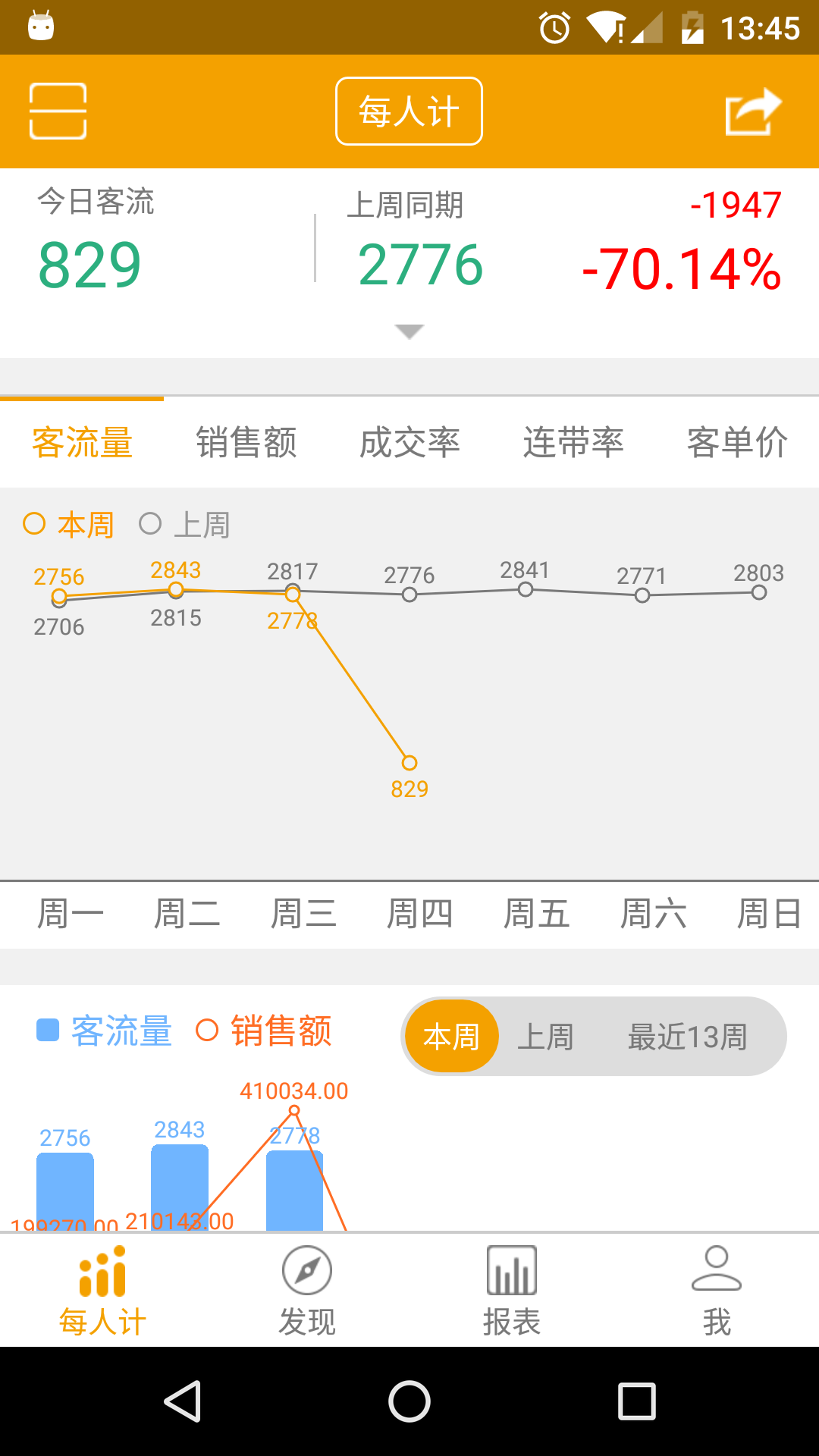Choose 最近13周 range
The image size is (819, 1456).
[x=687, y=1037]
